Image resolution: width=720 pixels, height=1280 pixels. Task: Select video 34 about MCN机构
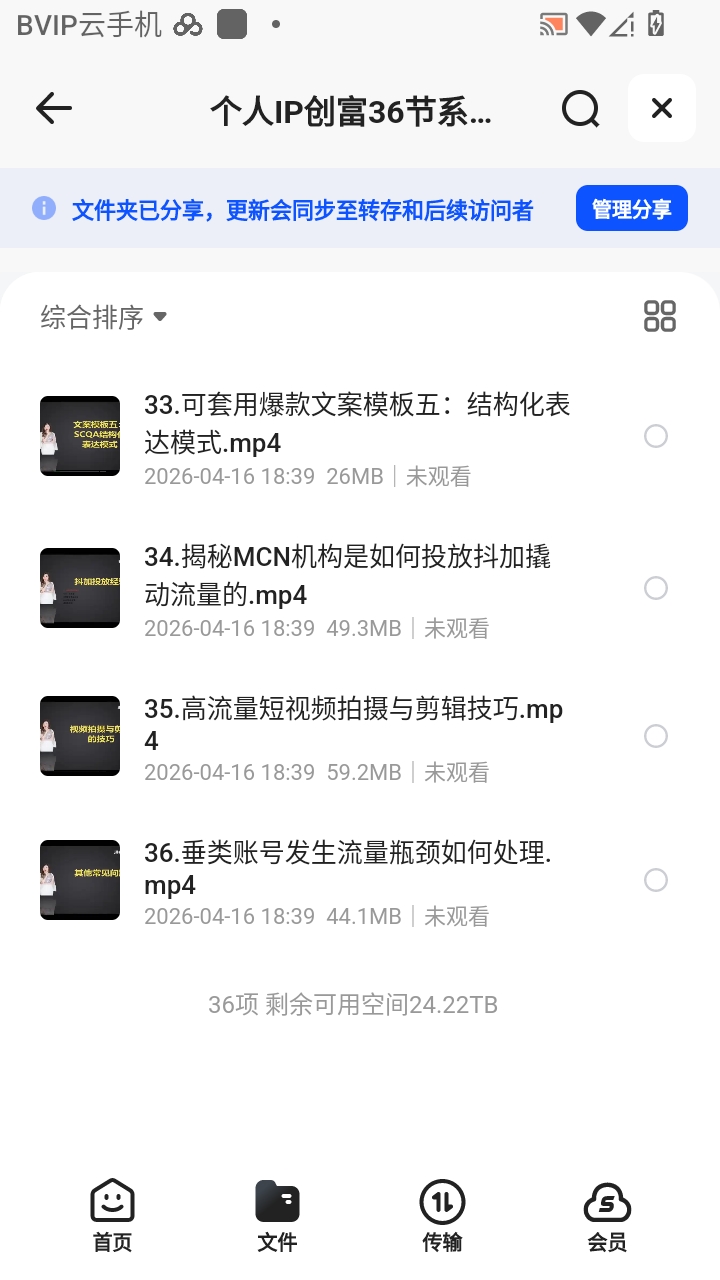click(656, 588)
